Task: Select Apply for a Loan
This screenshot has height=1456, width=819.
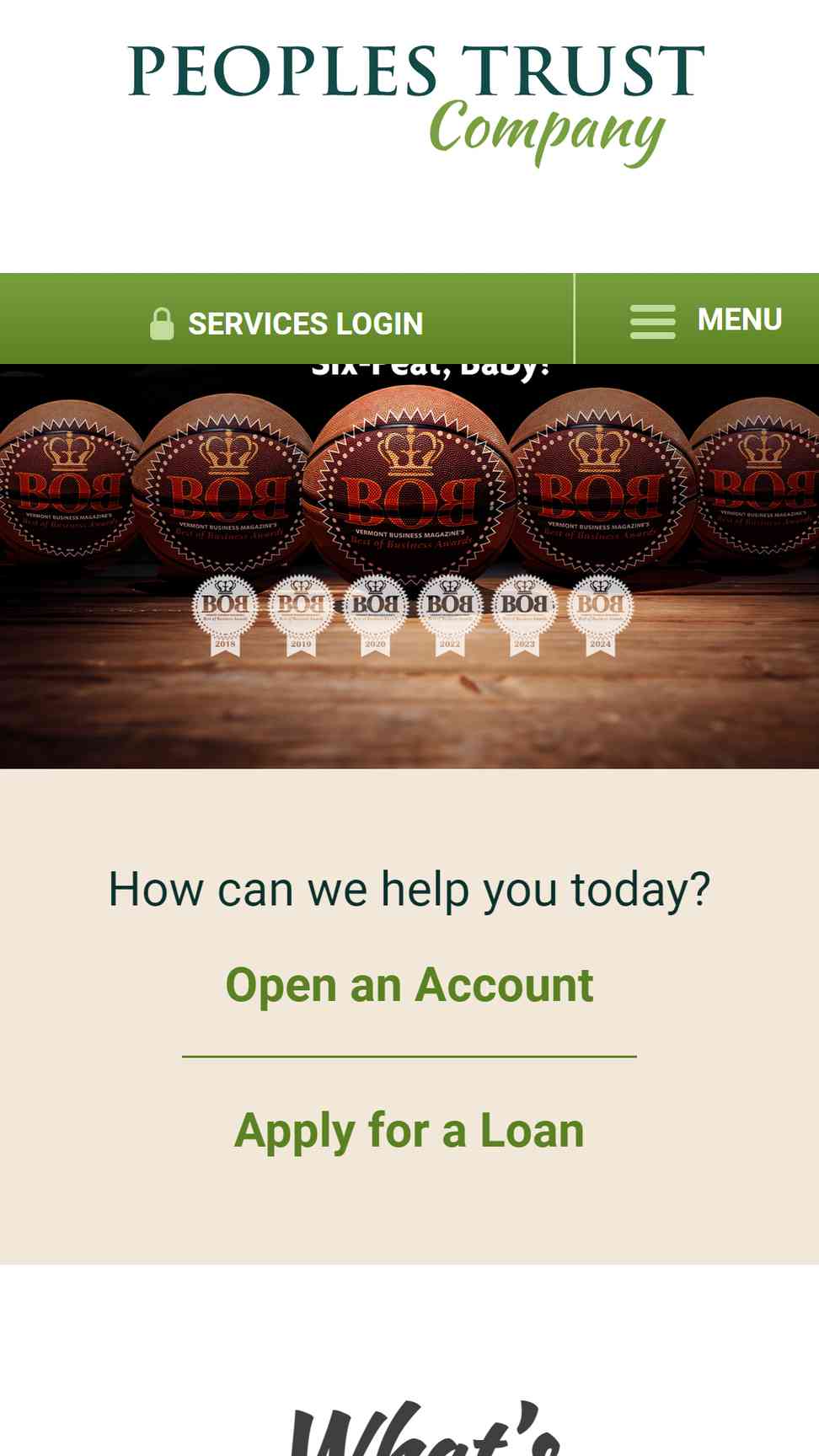Action: (409, 1130)
